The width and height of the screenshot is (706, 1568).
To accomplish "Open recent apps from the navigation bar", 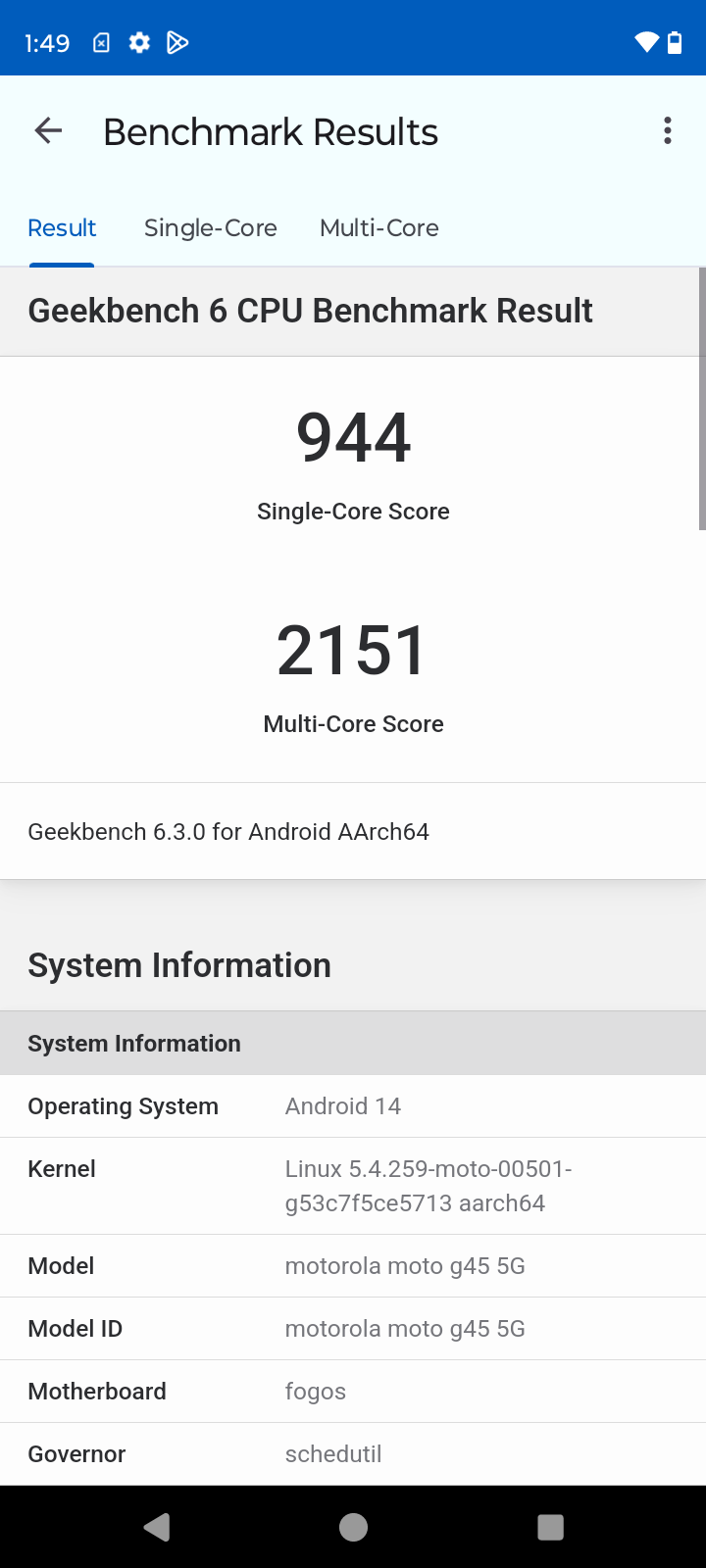I will [550, 1527].
